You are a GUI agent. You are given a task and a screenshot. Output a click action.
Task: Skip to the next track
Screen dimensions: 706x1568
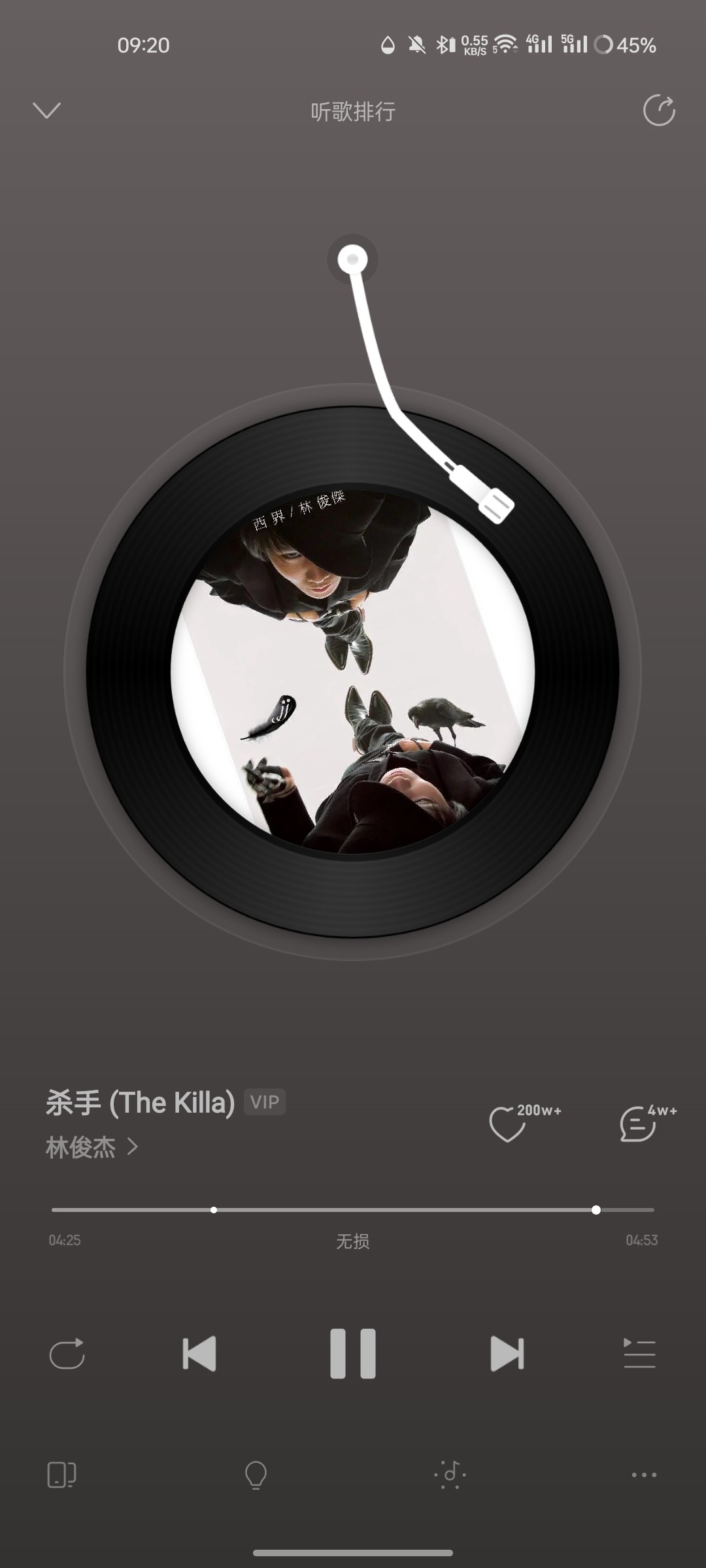pos(507,1353)
